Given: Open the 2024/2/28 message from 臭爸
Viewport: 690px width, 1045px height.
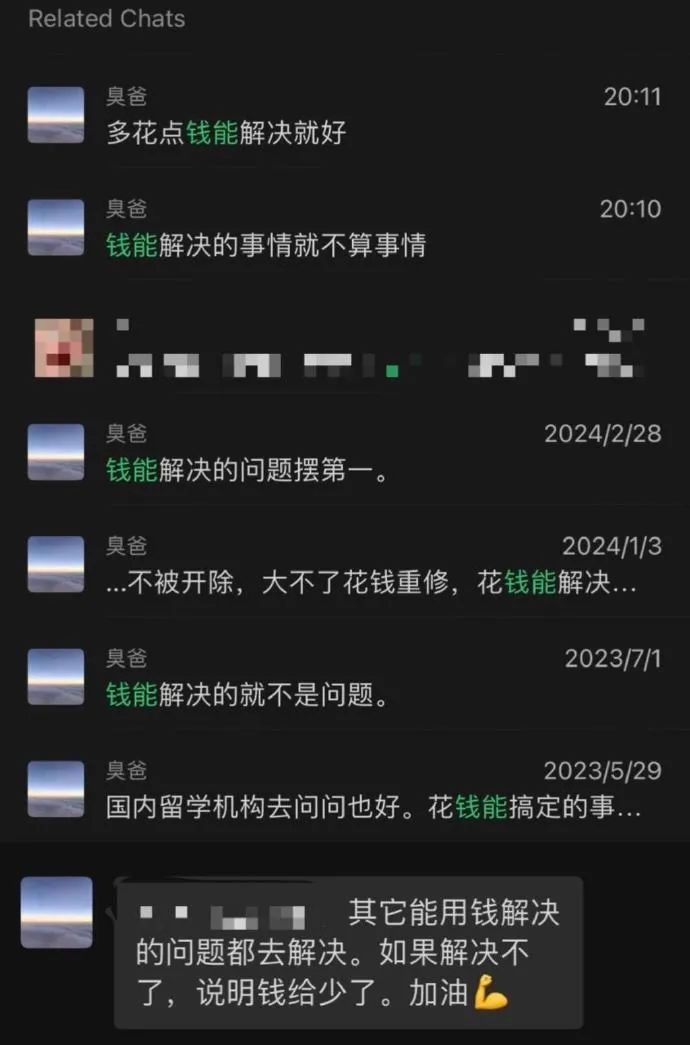Looking at the screenshot, I should coord(345,452).
